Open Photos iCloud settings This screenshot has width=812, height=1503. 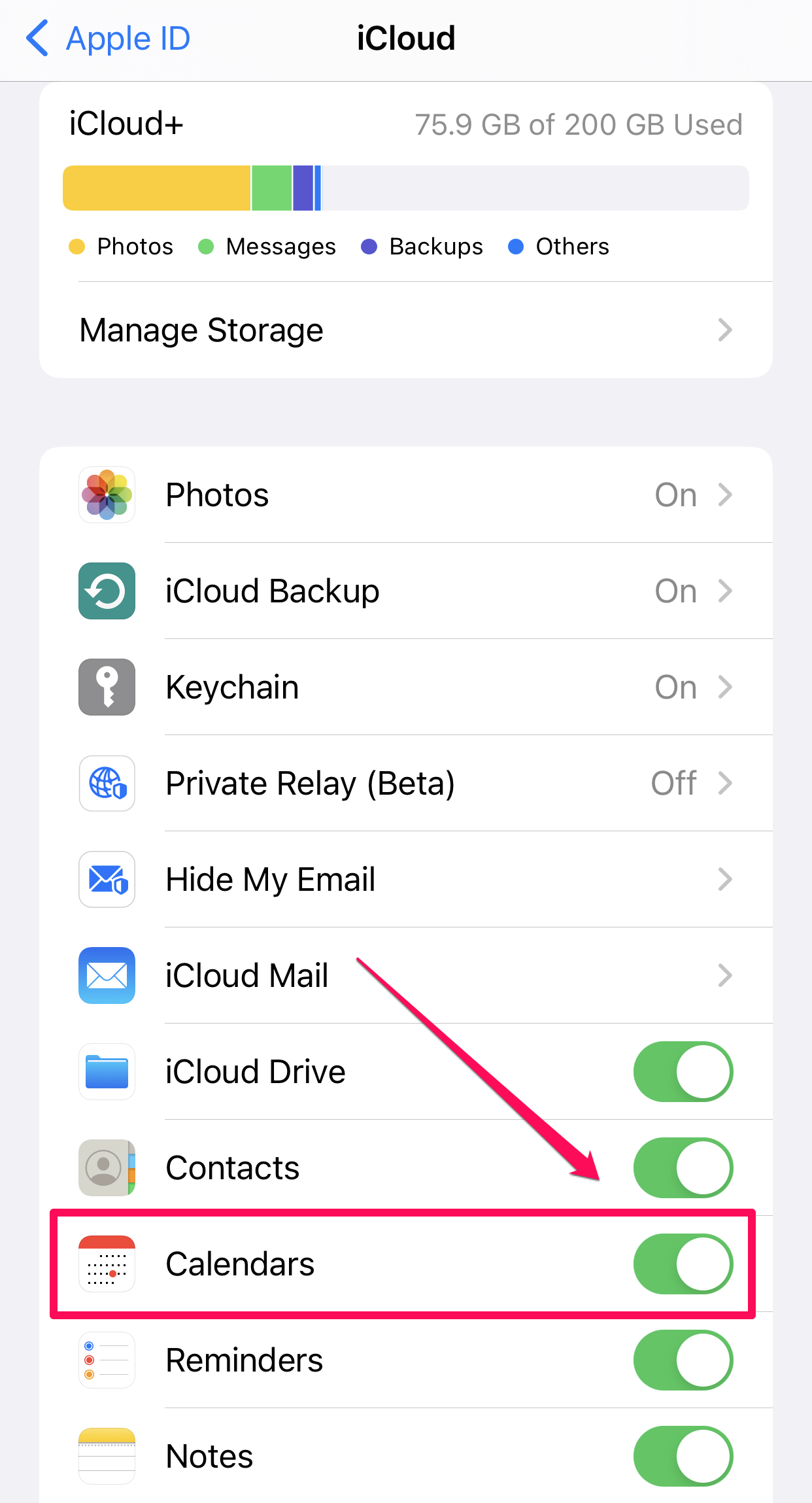click(405, 495)
